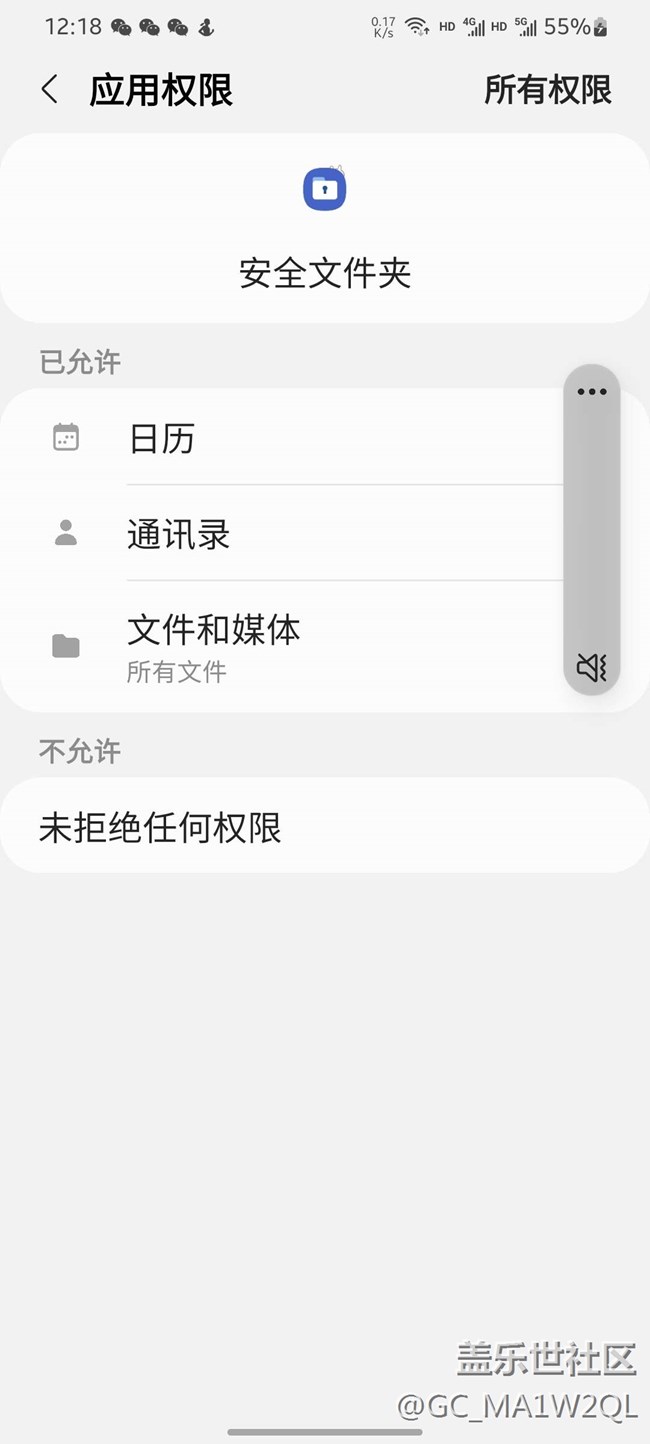Select the 文件和媒体 permission row

[x=300, y=644]
